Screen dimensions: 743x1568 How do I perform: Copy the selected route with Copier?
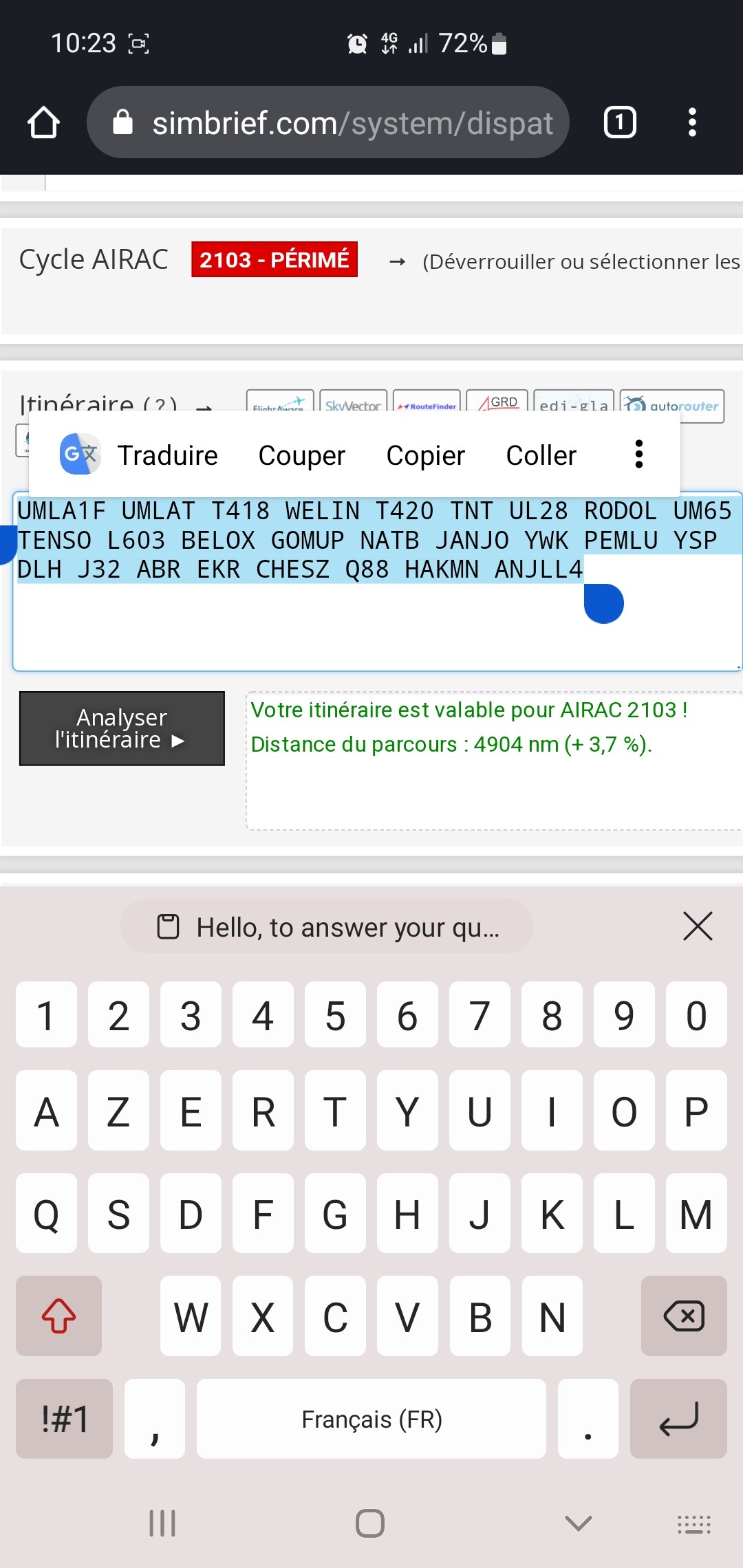pyautogui.click(x=425, y=455)
